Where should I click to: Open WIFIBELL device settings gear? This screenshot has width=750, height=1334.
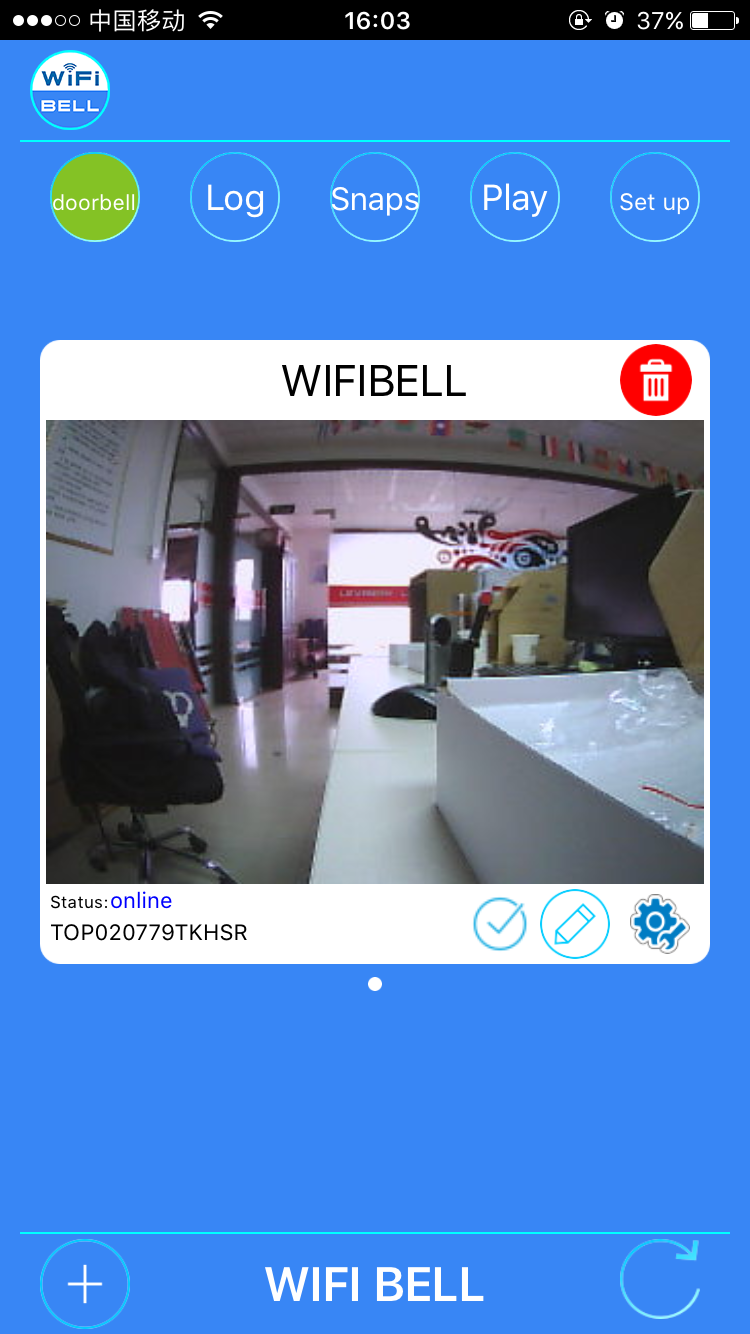659,924
